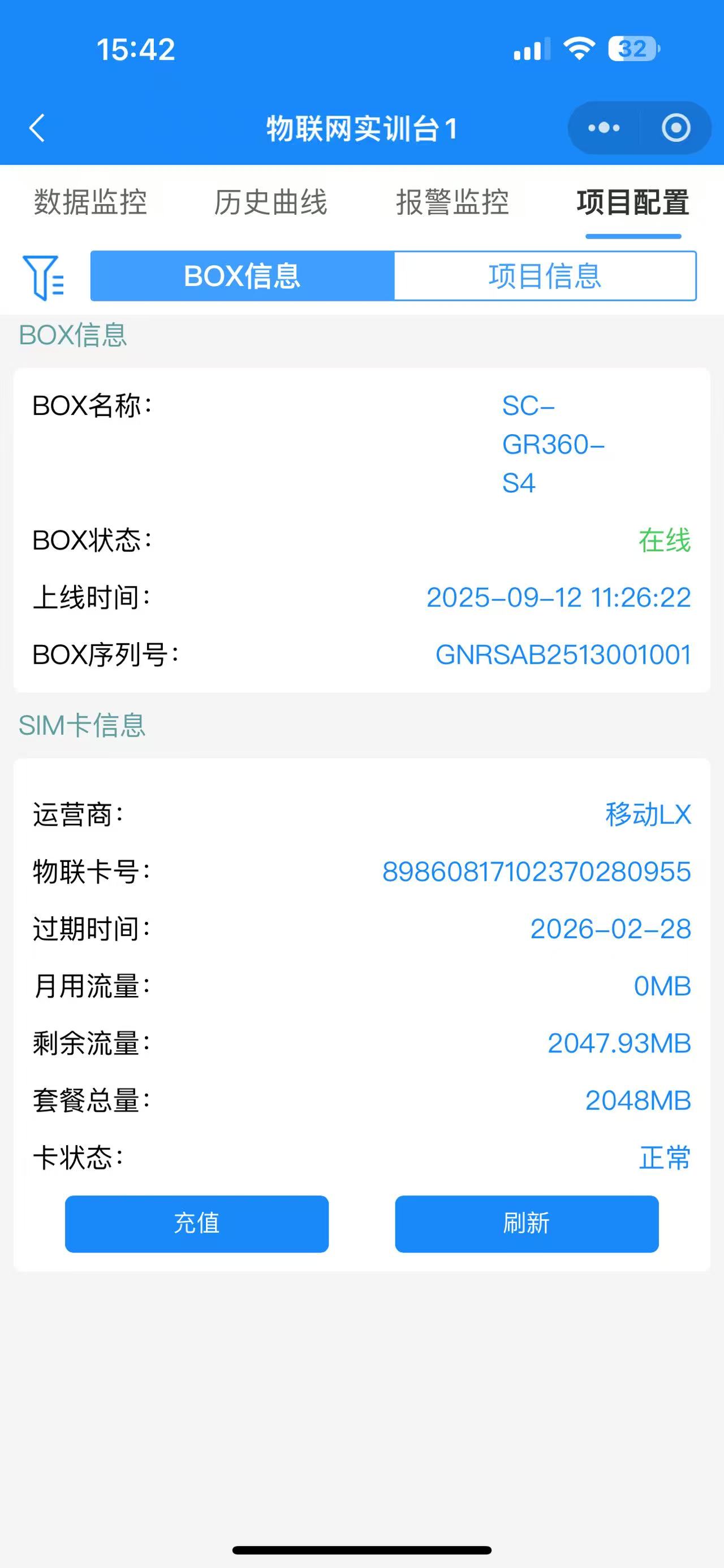Open the mini program more options menu
The image size is (724, 1568).
coord(604,128)
